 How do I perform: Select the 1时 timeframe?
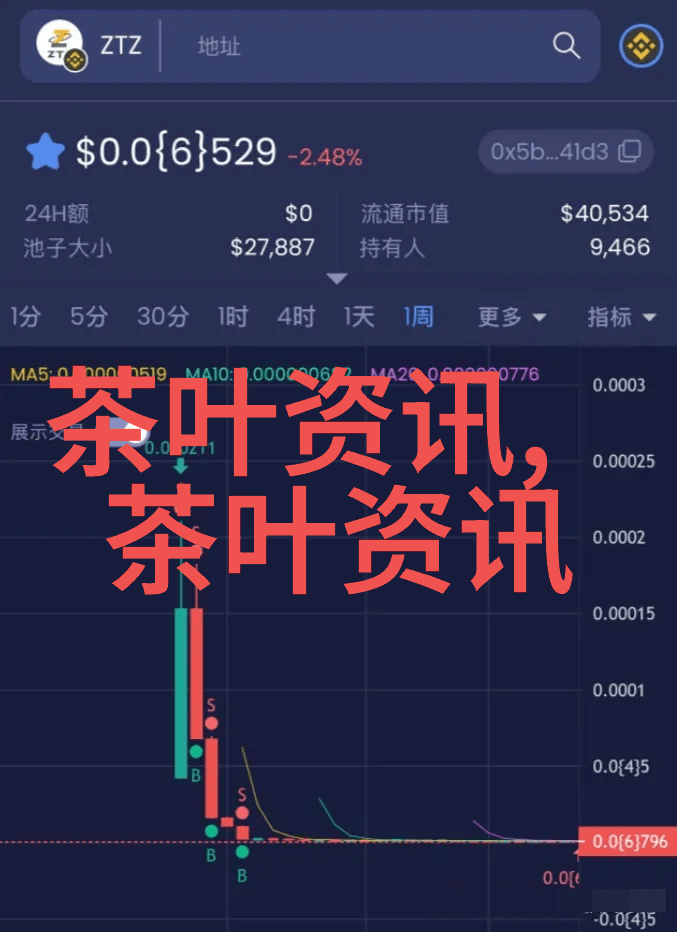pyautogui.click(x=232, y=318)
